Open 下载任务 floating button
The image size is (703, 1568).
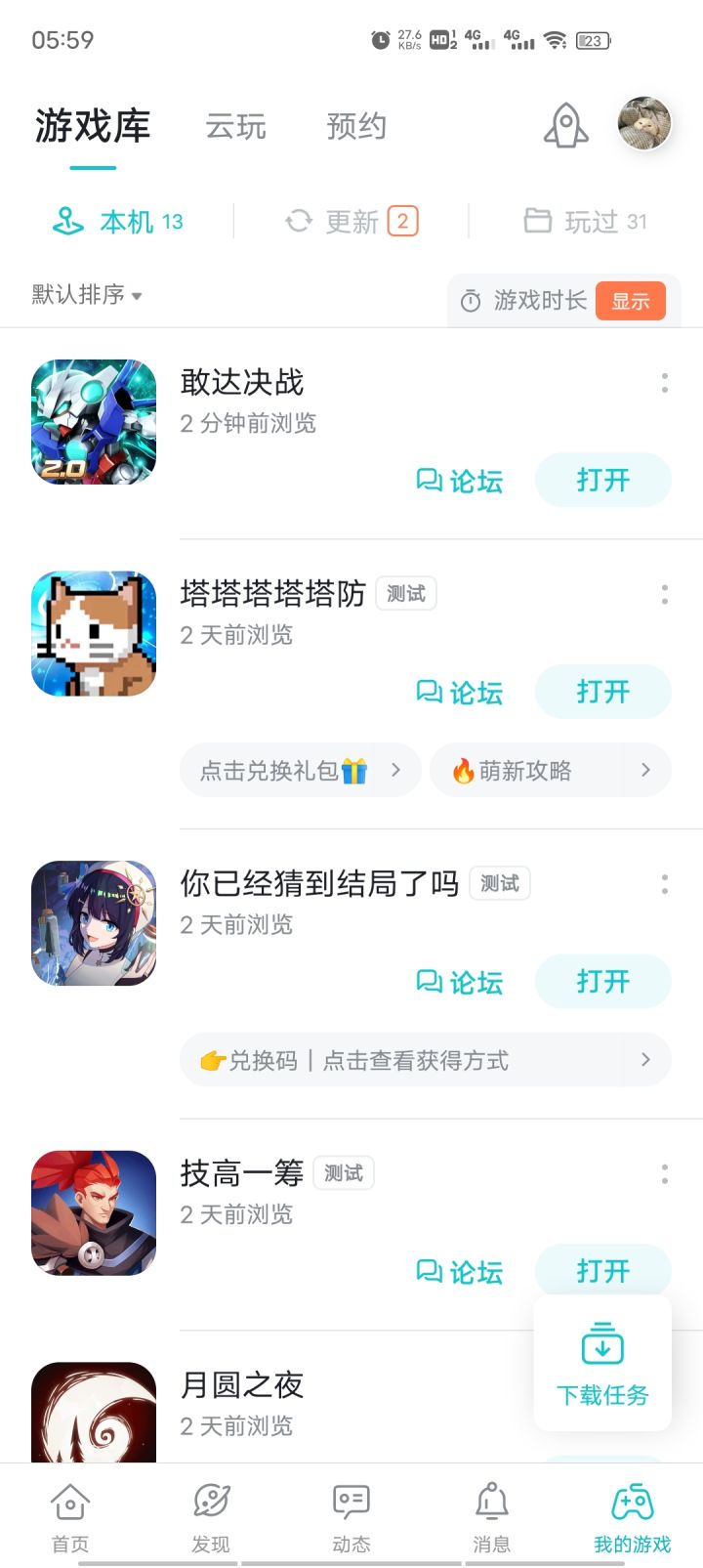tap(602, 1364)
